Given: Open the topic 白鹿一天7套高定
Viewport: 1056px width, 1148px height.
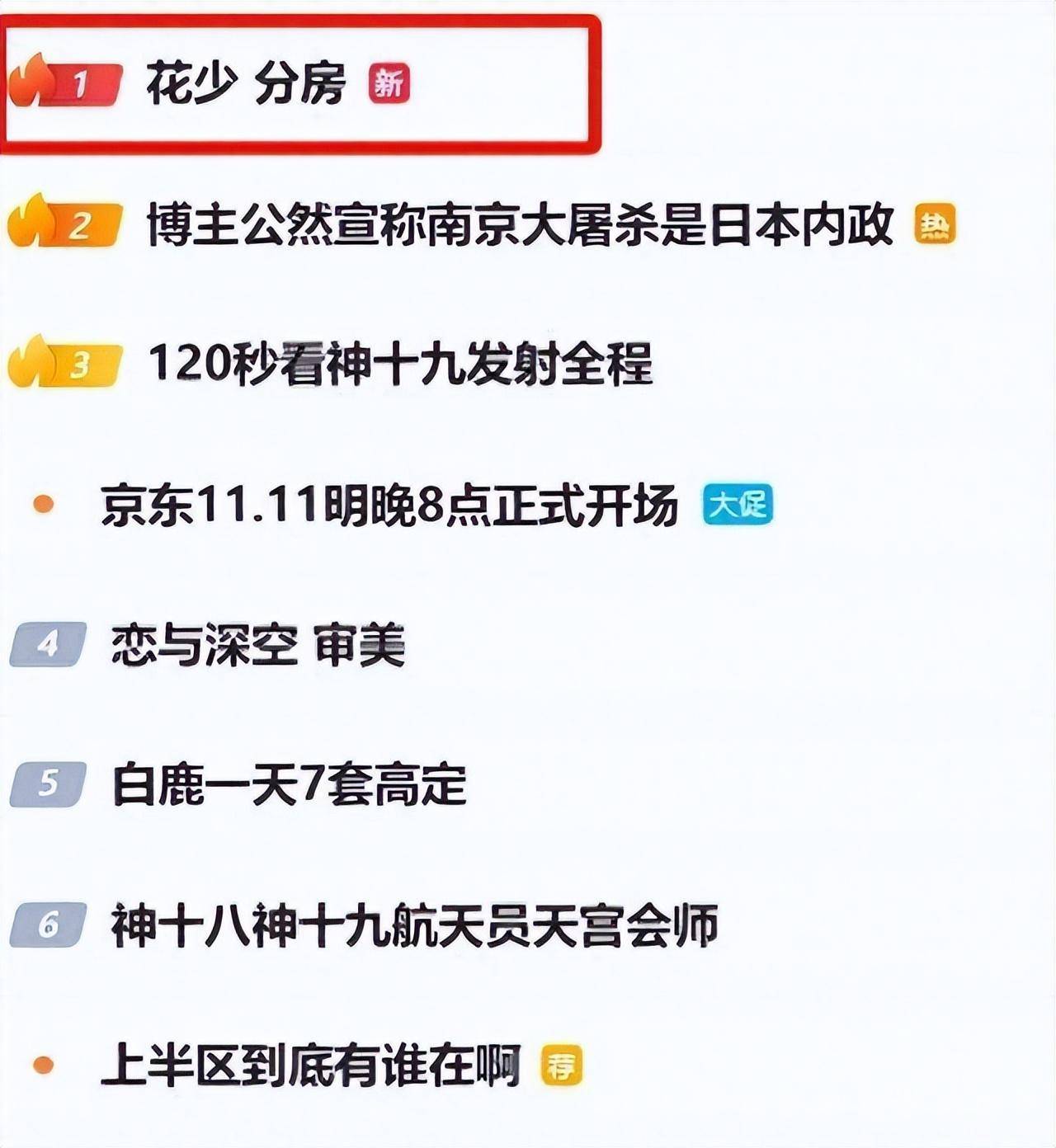Looking at the screenshot, I should [x=290, y=785].
